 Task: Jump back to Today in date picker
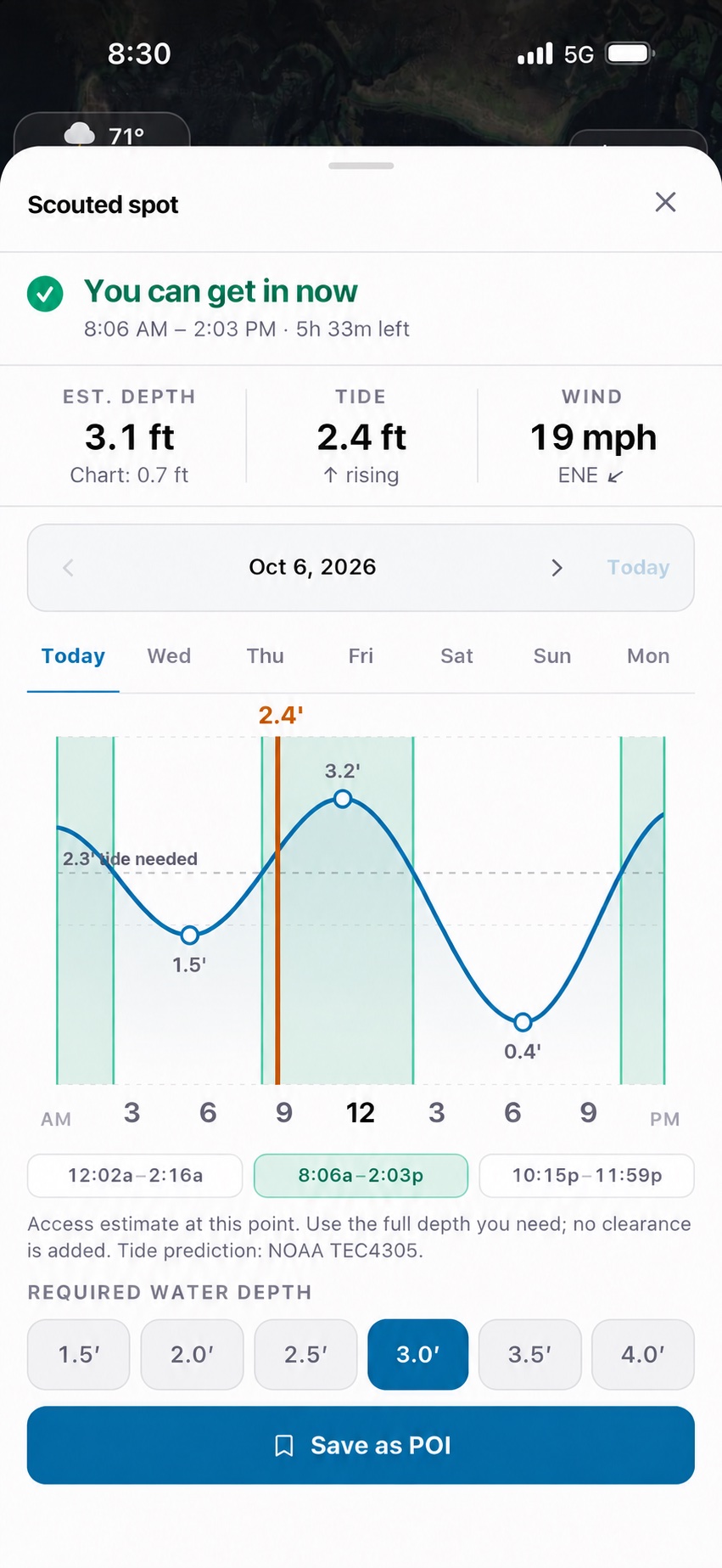tap(638, 568)
